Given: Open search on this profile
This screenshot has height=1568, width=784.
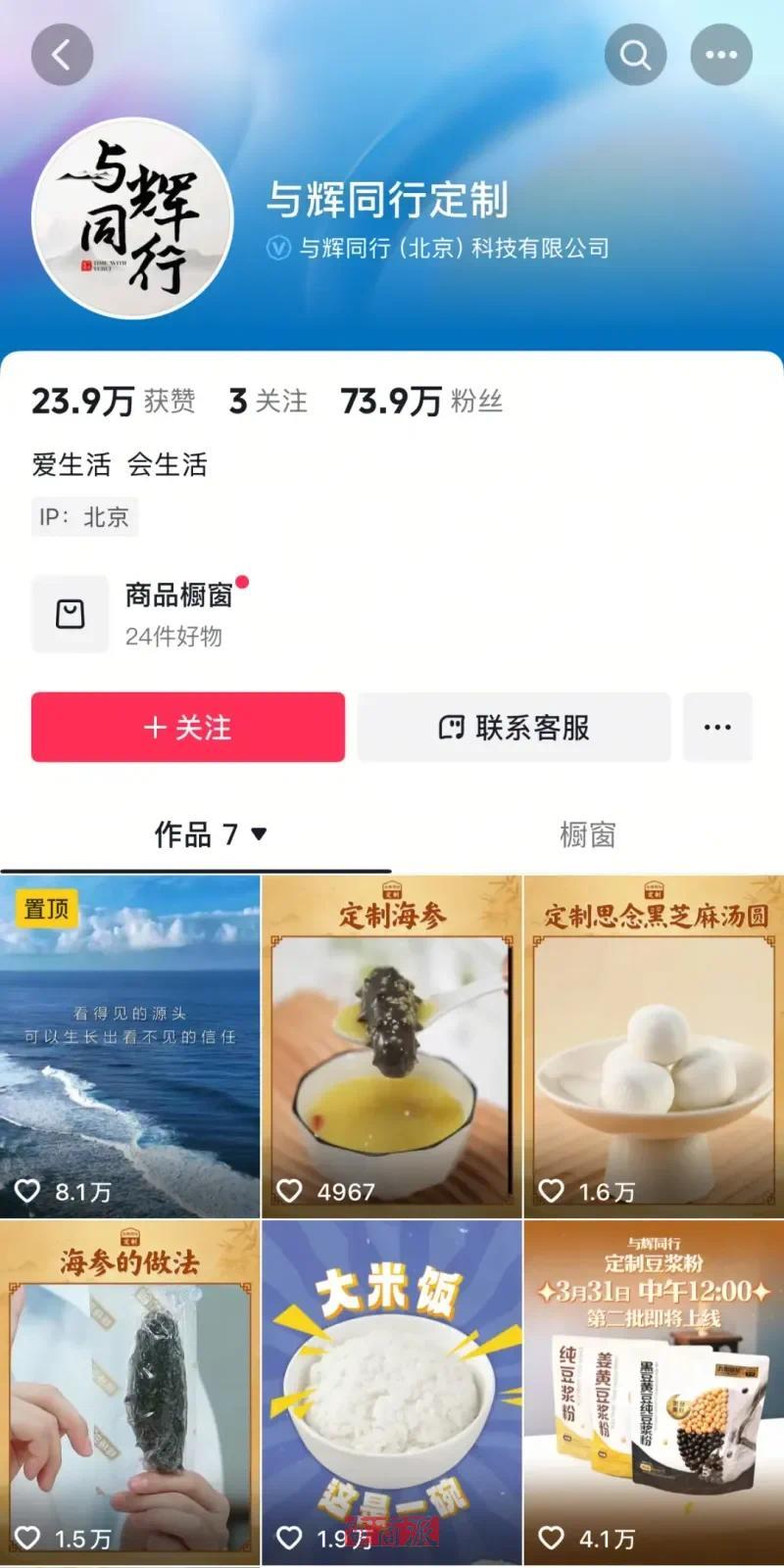Looking at the screenshot, I should pos(635,55).
